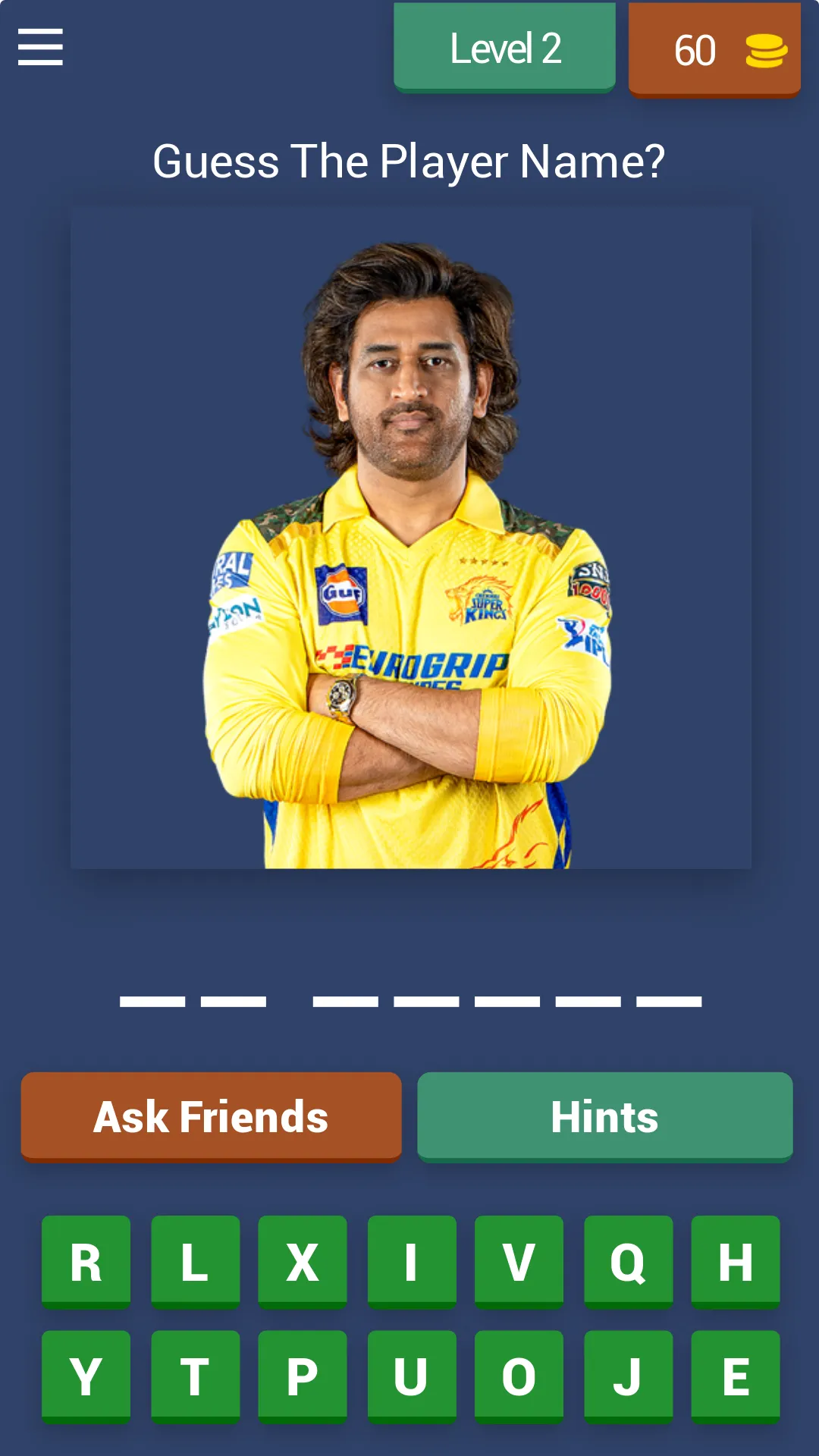Pick letter Y tile
Viewport: 819px width, 1456px height.
[x=86, y=1376]
